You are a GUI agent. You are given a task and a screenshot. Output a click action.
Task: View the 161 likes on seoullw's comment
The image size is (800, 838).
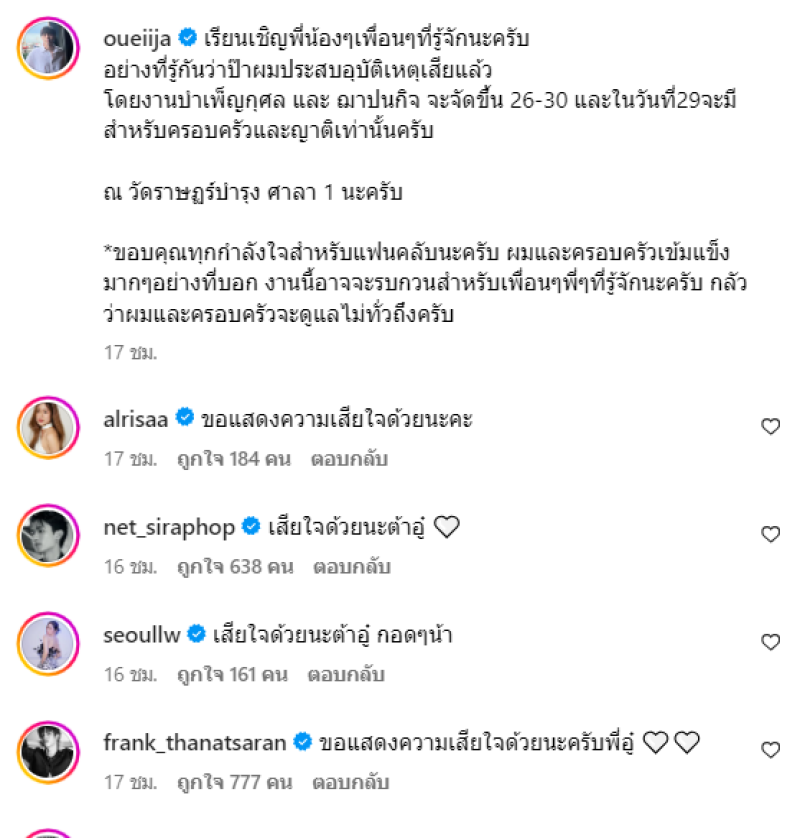(x=232, y=675)
